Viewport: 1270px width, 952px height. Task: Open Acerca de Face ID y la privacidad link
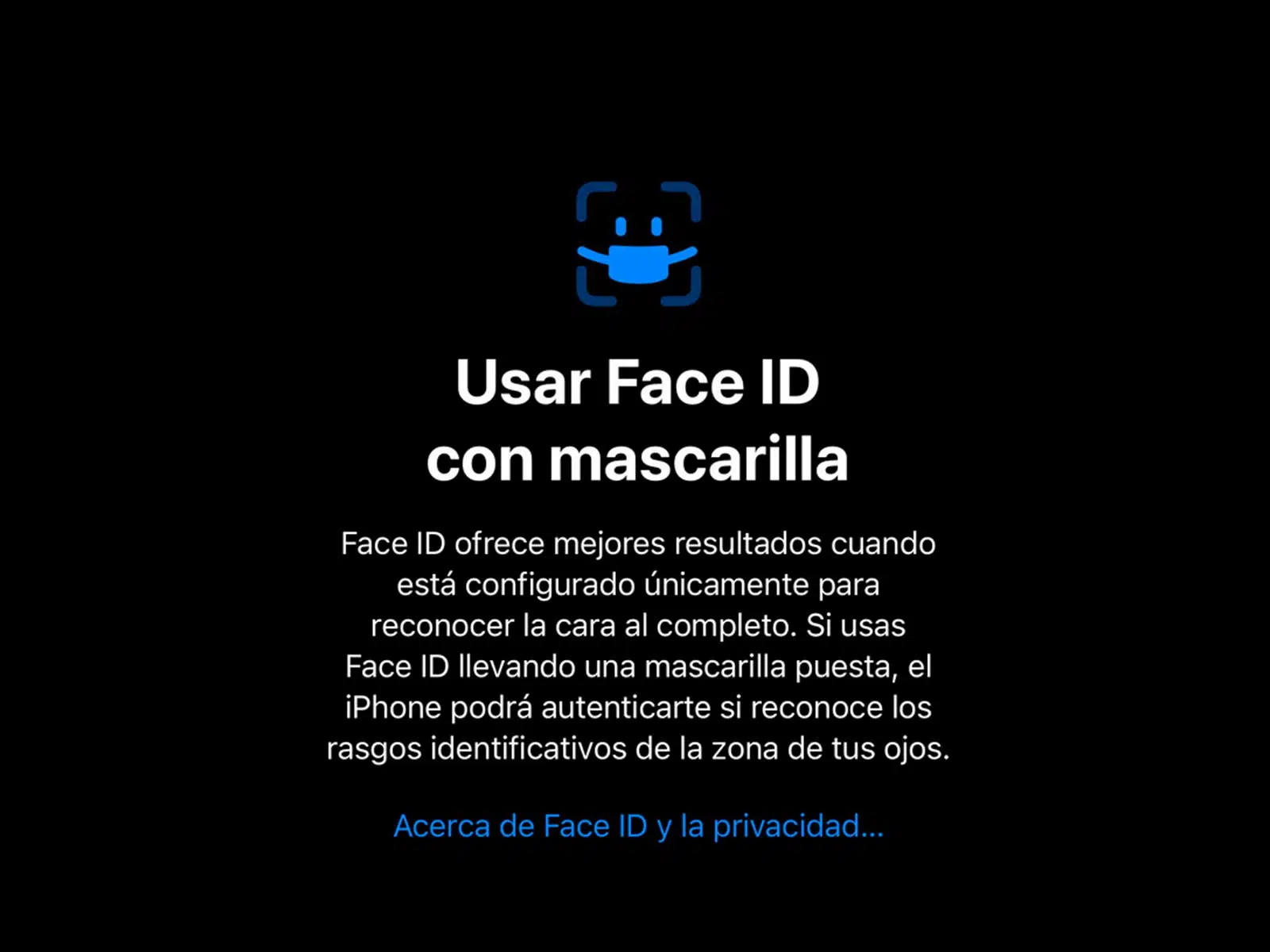[x=638, y=826]
